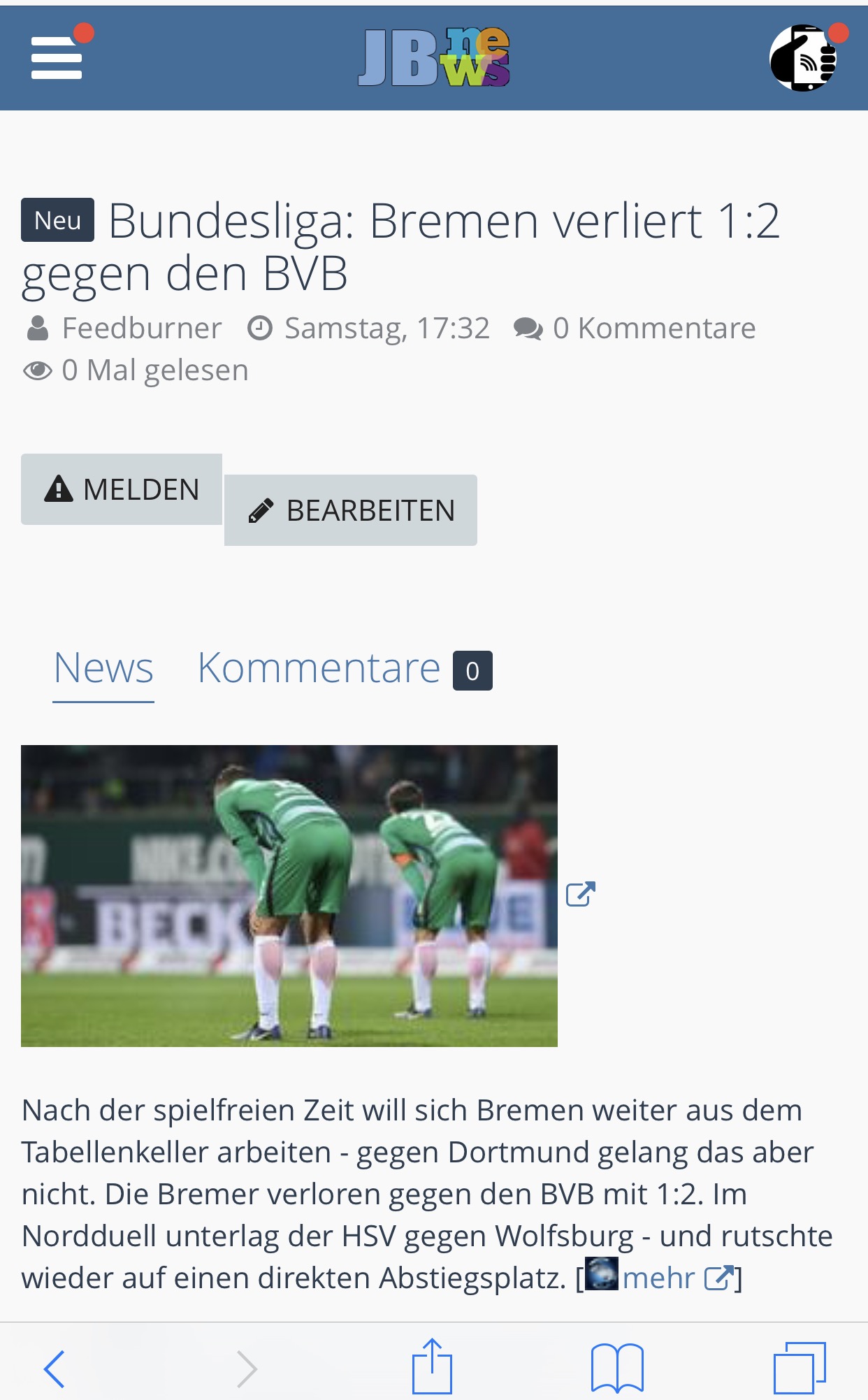Go back in the browser

coord(55,1368)
